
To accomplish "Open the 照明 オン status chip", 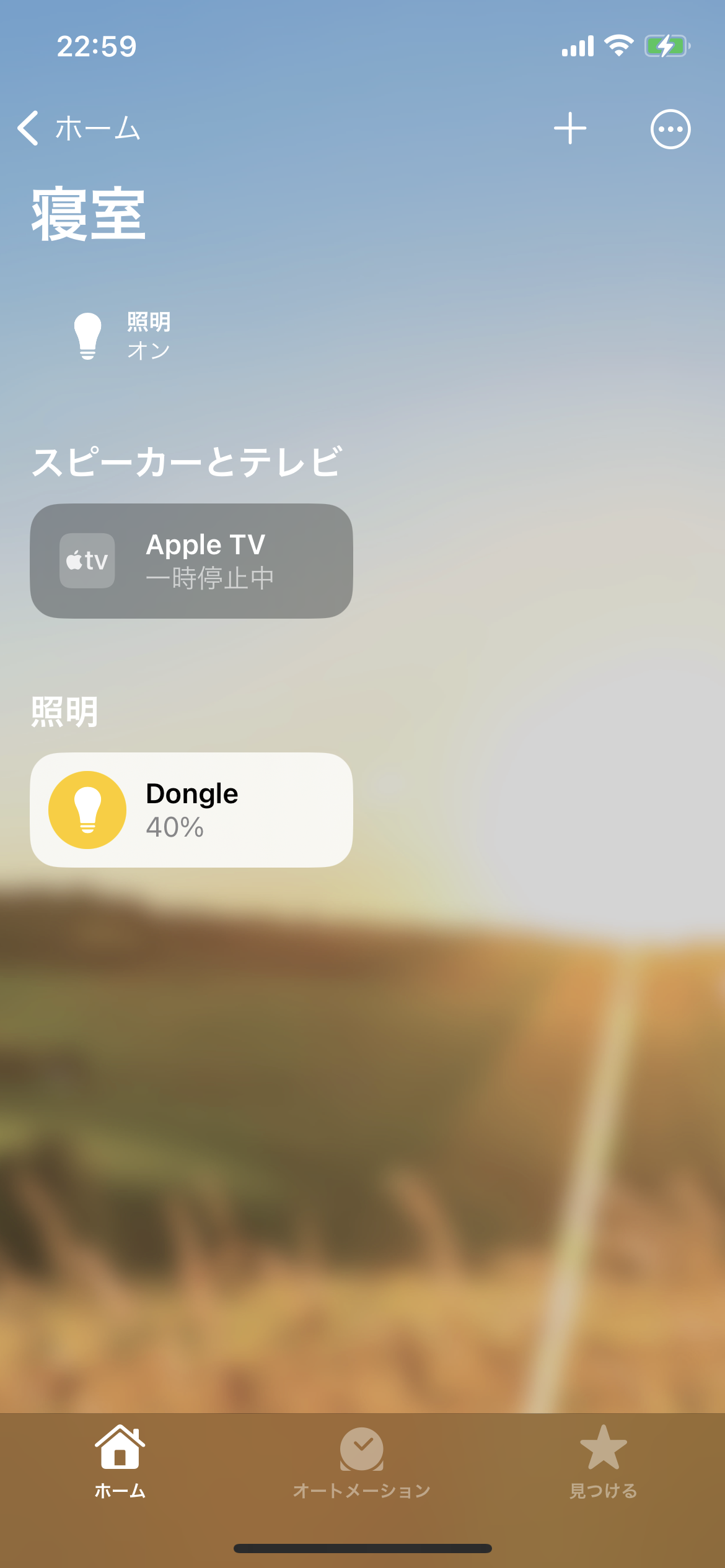I will [121, 336].
